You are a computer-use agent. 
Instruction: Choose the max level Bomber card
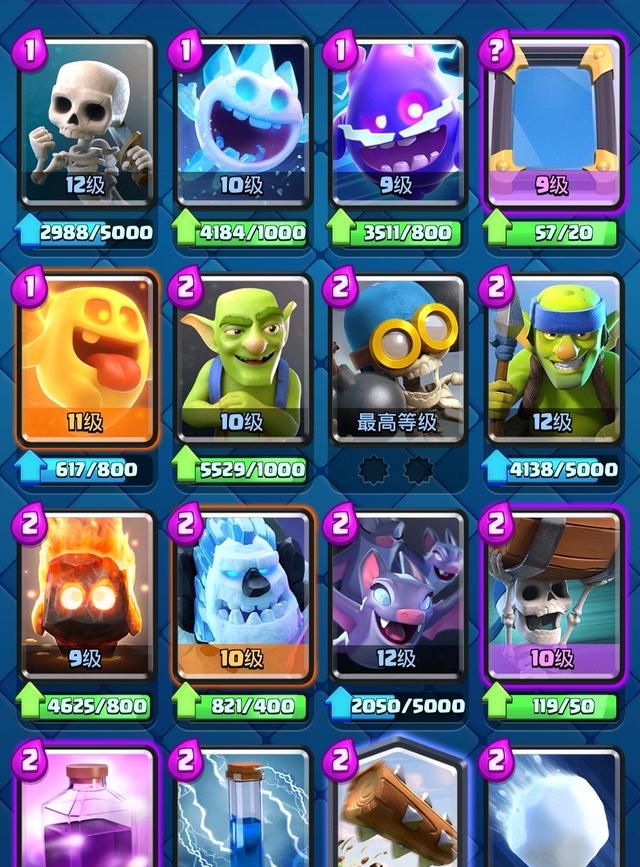pos(398,358)
